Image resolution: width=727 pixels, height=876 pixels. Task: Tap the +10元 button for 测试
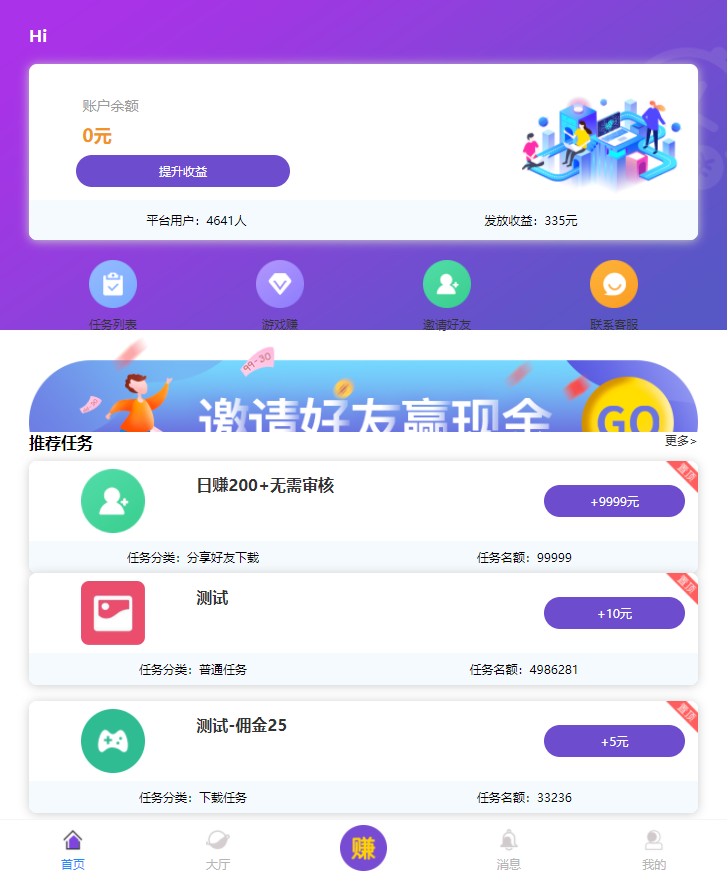(614, 613)
